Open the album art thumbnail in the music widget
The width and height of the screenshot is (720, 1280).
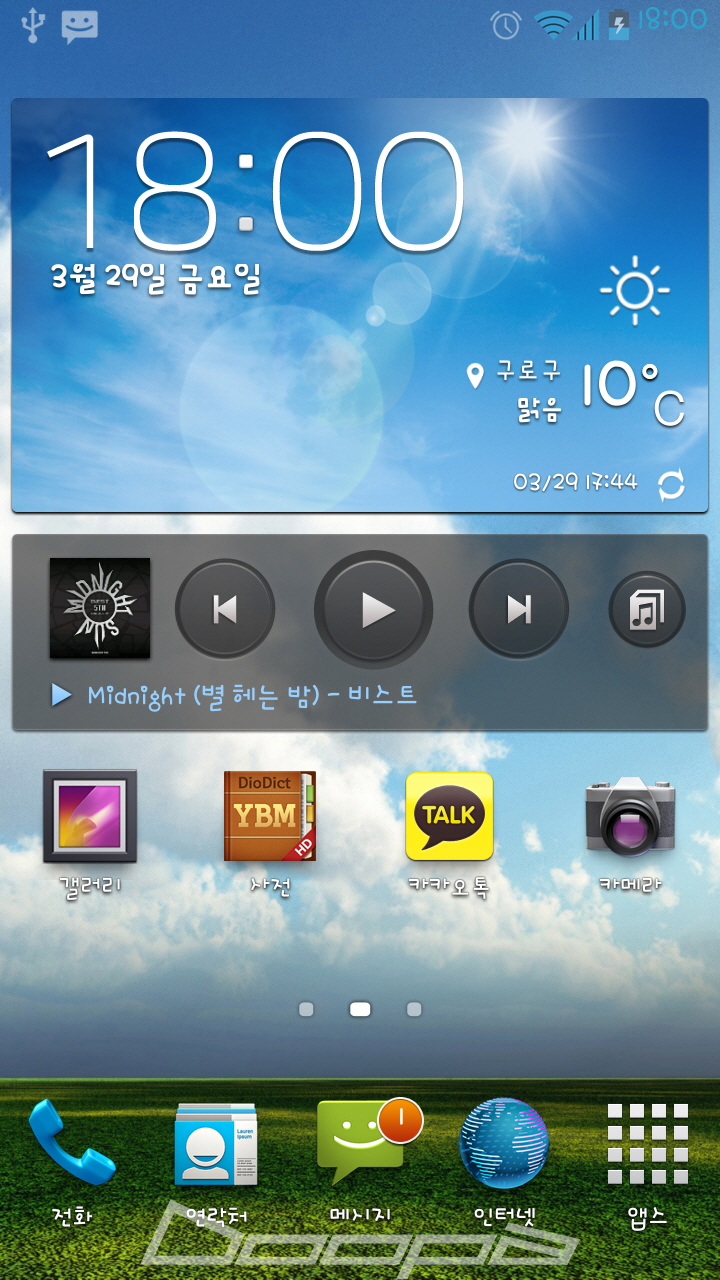100,608
